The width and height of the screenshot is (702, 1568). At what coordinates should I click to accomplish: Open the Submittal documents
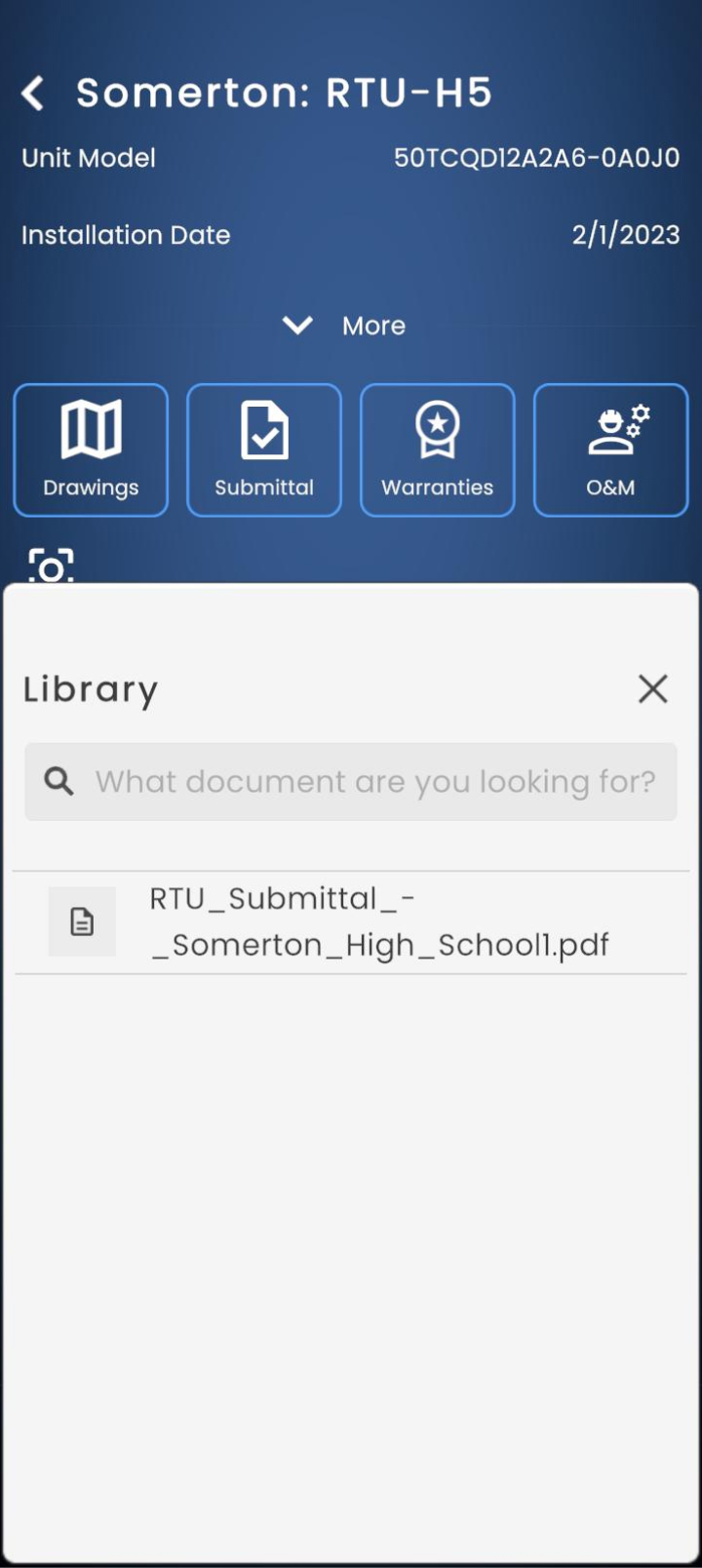click(x=264, y=450)
